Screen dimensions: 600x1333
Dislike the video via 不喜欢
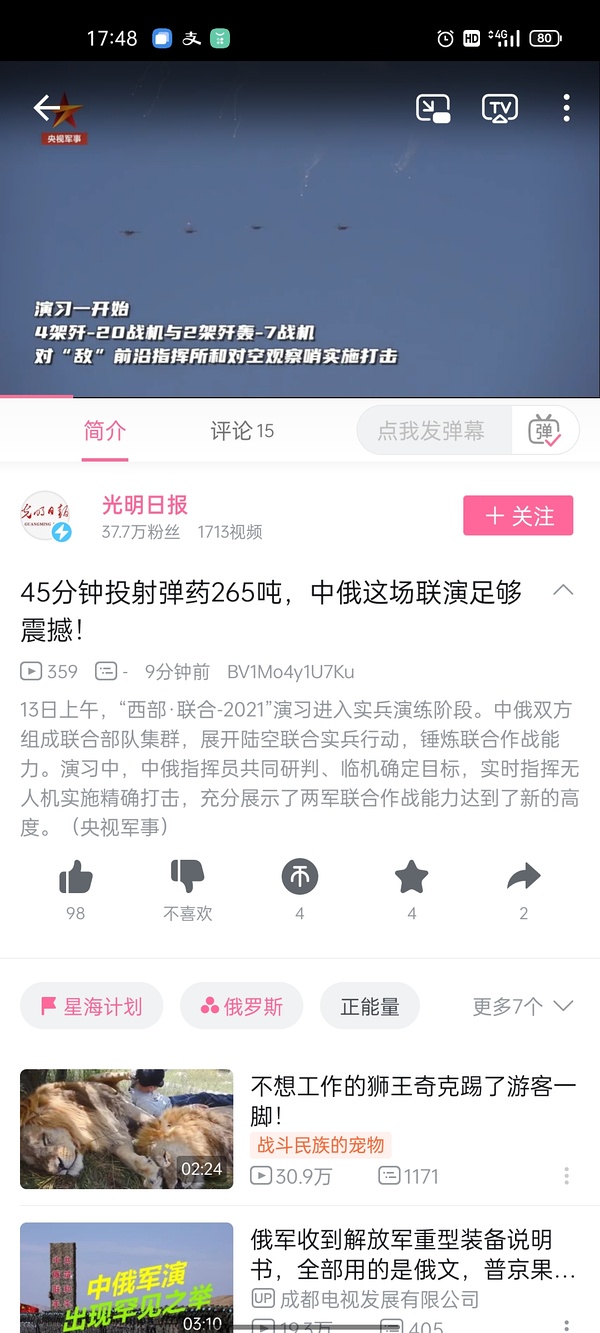coord(188,879)
